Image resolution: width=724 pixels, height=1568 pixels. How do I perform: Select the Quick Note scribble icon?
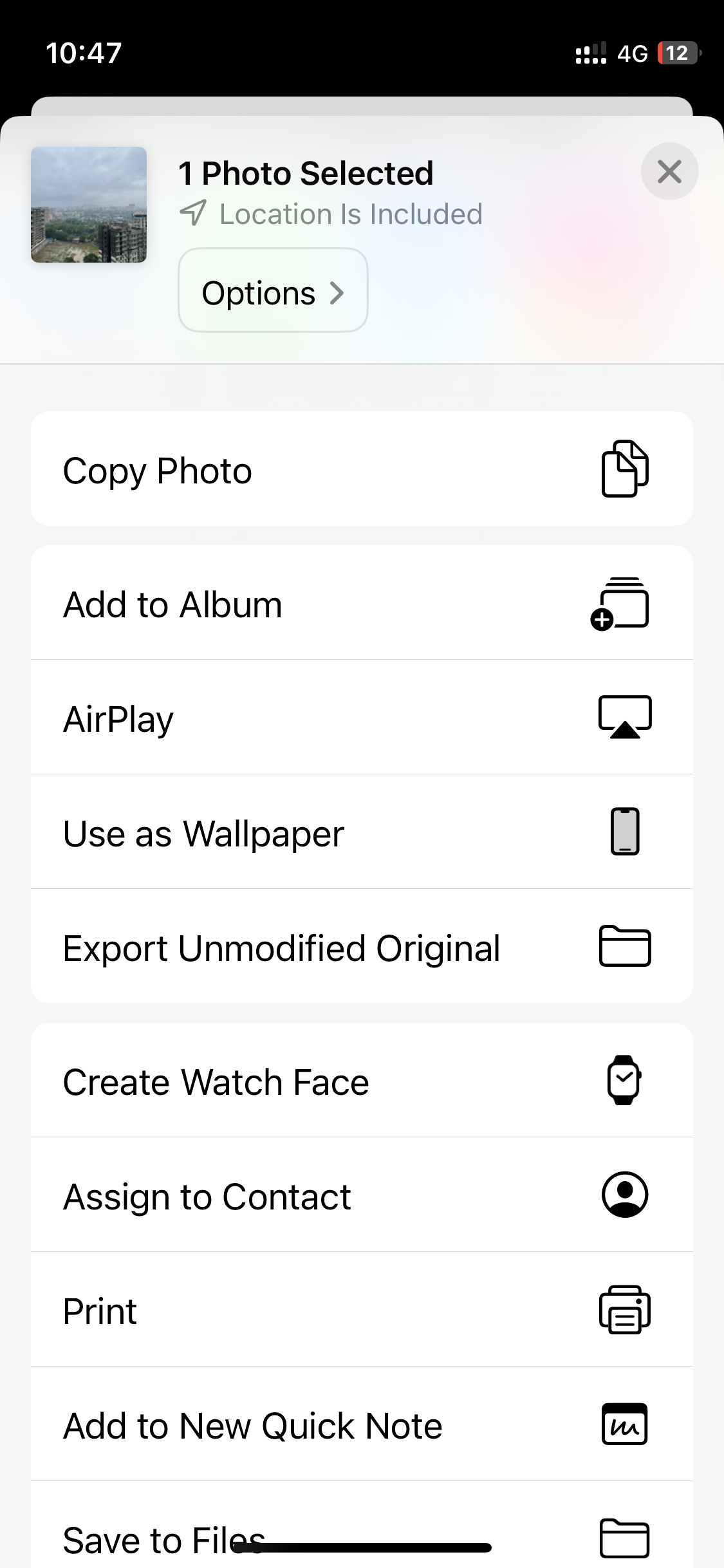click(624, 1424)
